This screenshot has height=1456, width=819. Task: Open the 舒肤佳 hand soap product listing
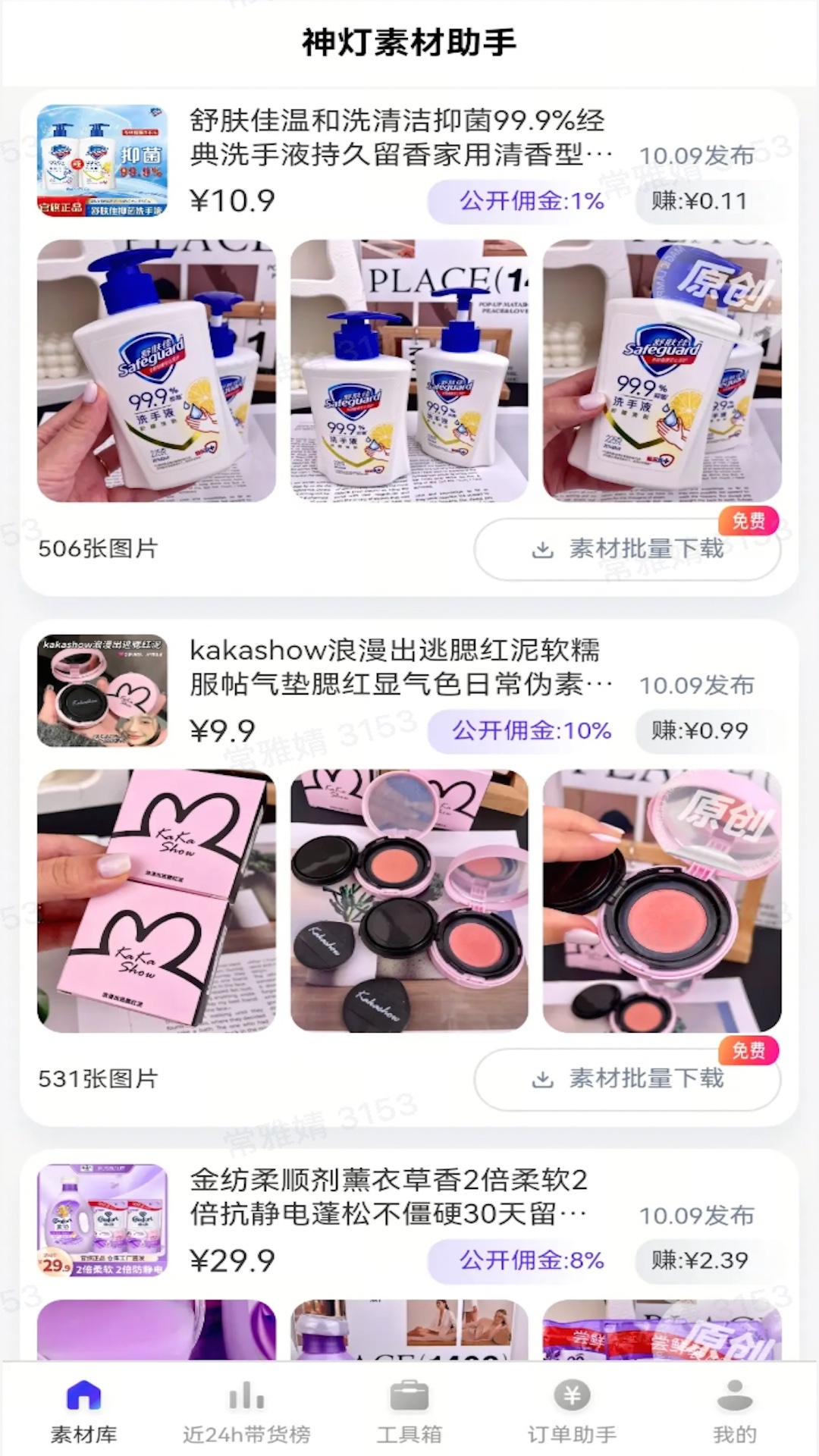pyautogui.click(x=397, y=138)
